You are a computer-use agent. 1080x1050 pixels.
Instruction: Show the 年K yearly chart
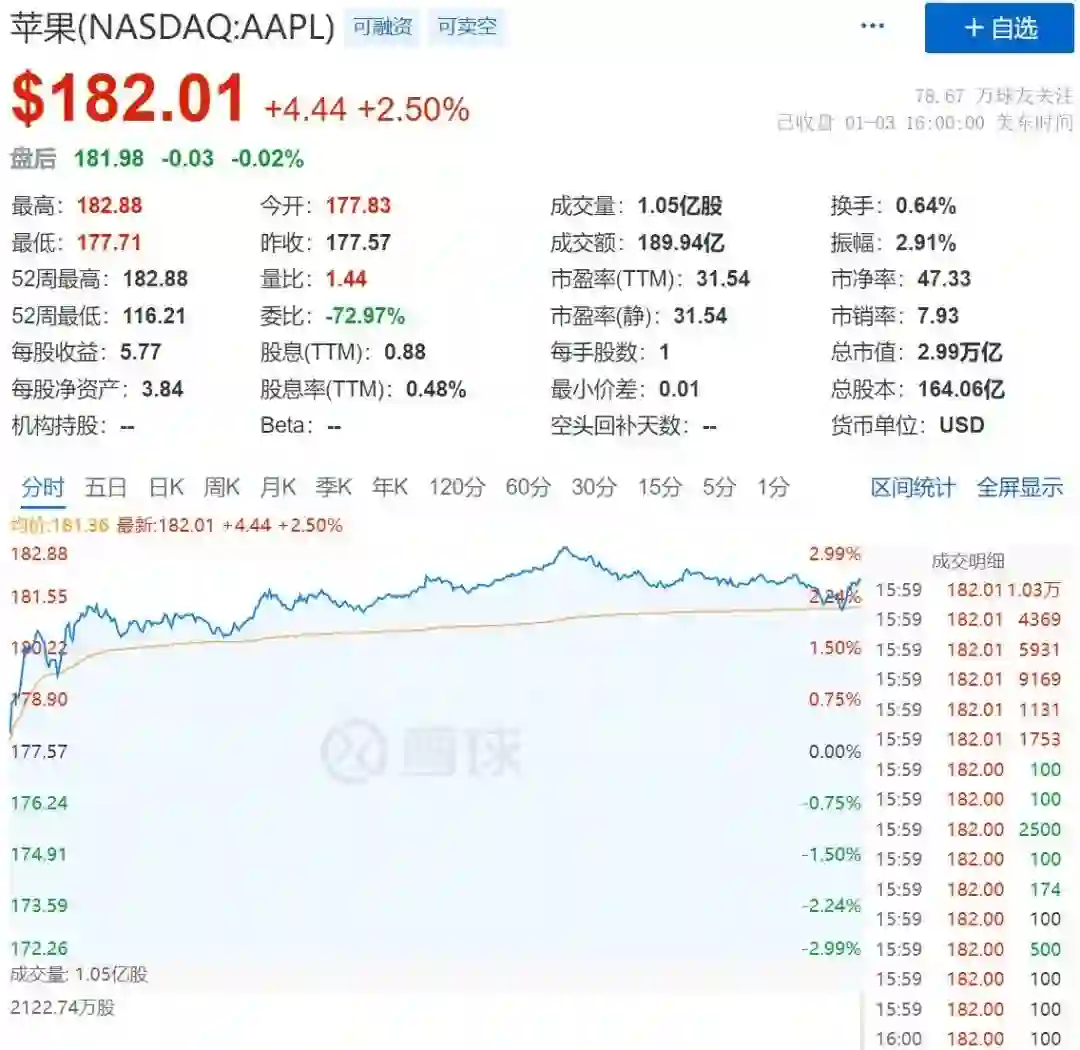[x=390, y=487]
